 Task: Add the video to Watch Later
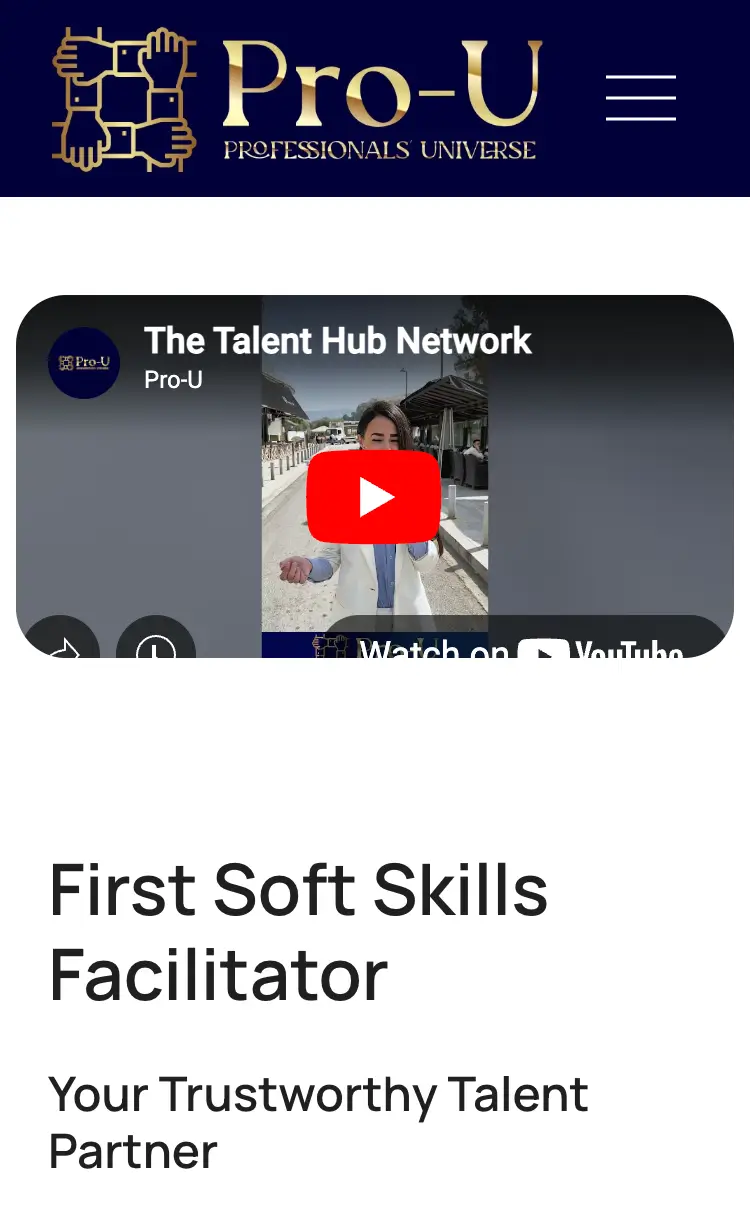point(156,643)
